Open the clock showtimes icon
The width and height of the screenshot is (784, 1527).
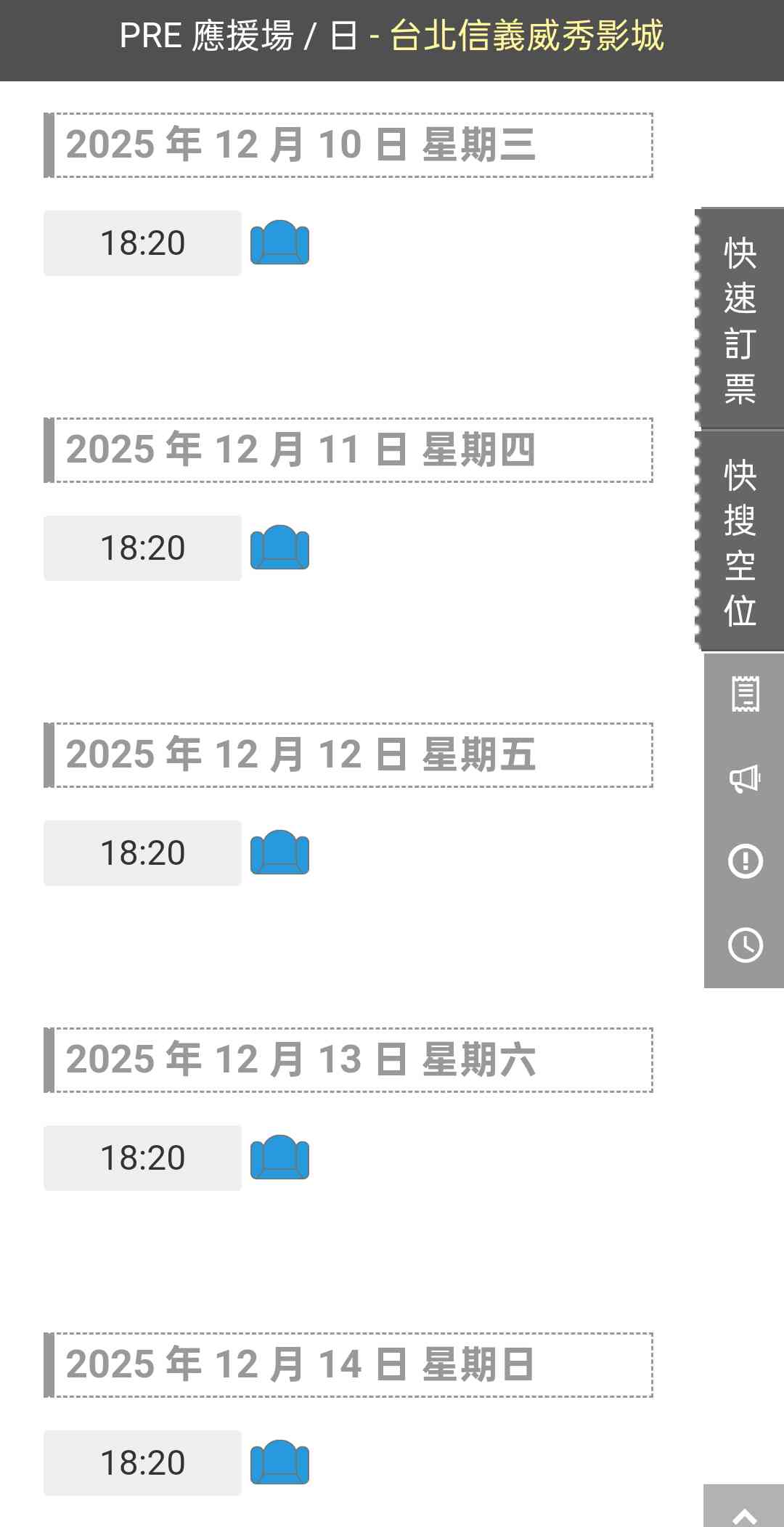coord(745,945)
